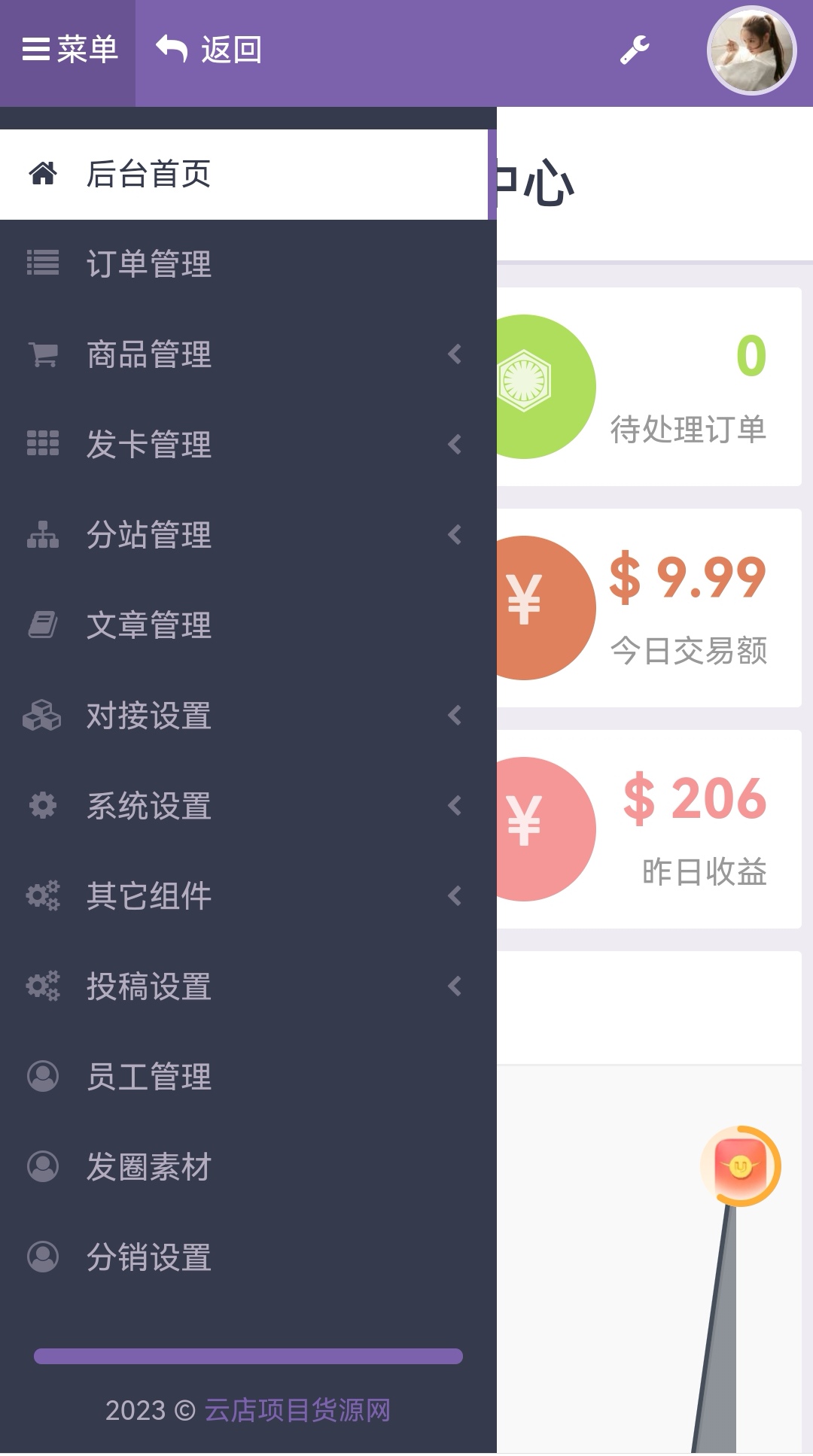The width and height of the screenshot is (813, 1456).
Task: Tap the 返回 back button
Action: point(209,50)
